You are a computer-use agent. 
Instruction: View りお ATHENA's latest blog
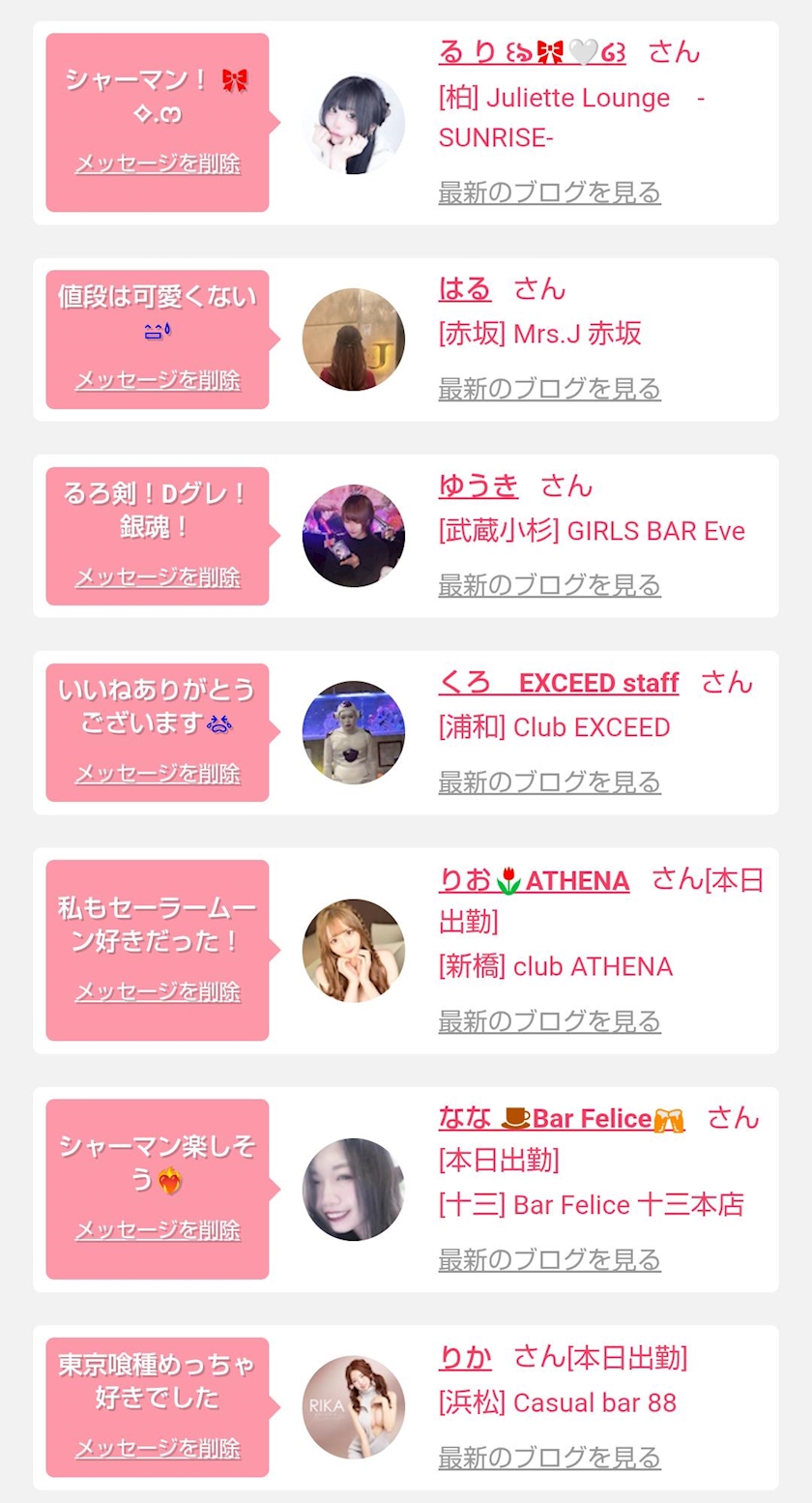click(x=549, y=1021)
